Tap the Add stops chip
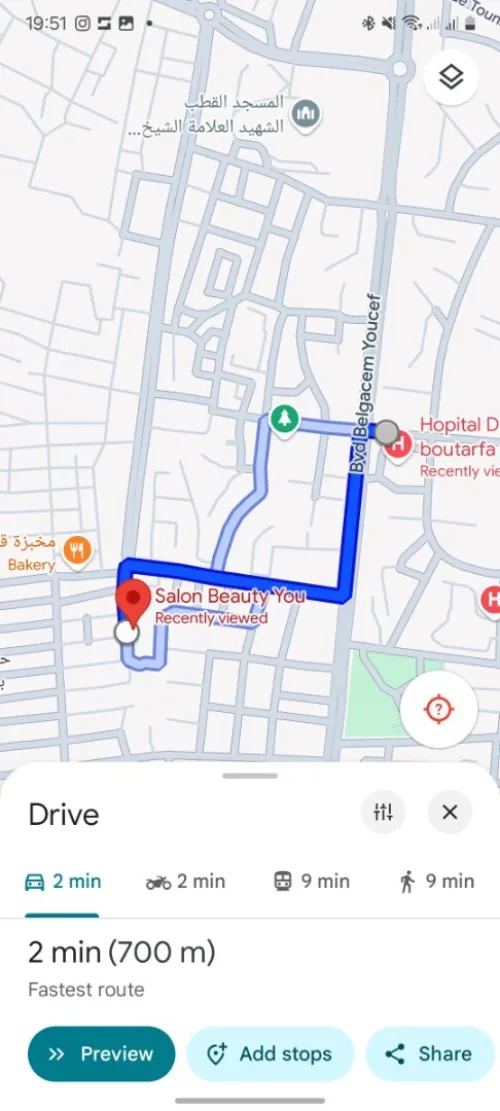Viewport: 500px width, 1111px height. click(270, 1054)
